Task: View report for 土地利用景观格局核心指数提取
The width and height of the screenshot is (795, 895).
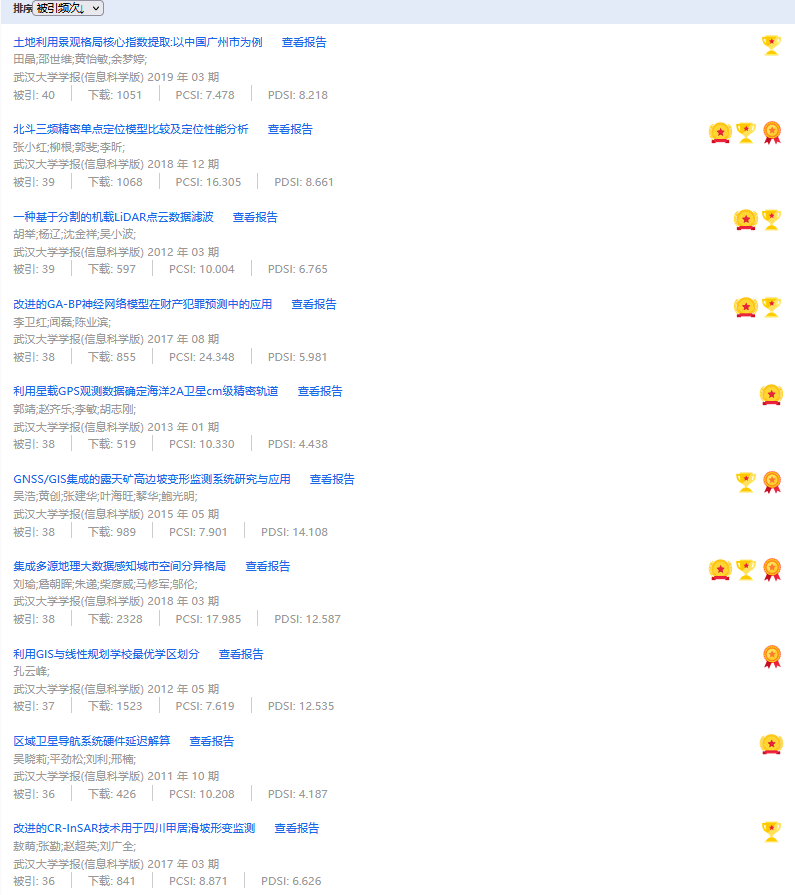Action: pyautogui.click(x=304, y=42)
